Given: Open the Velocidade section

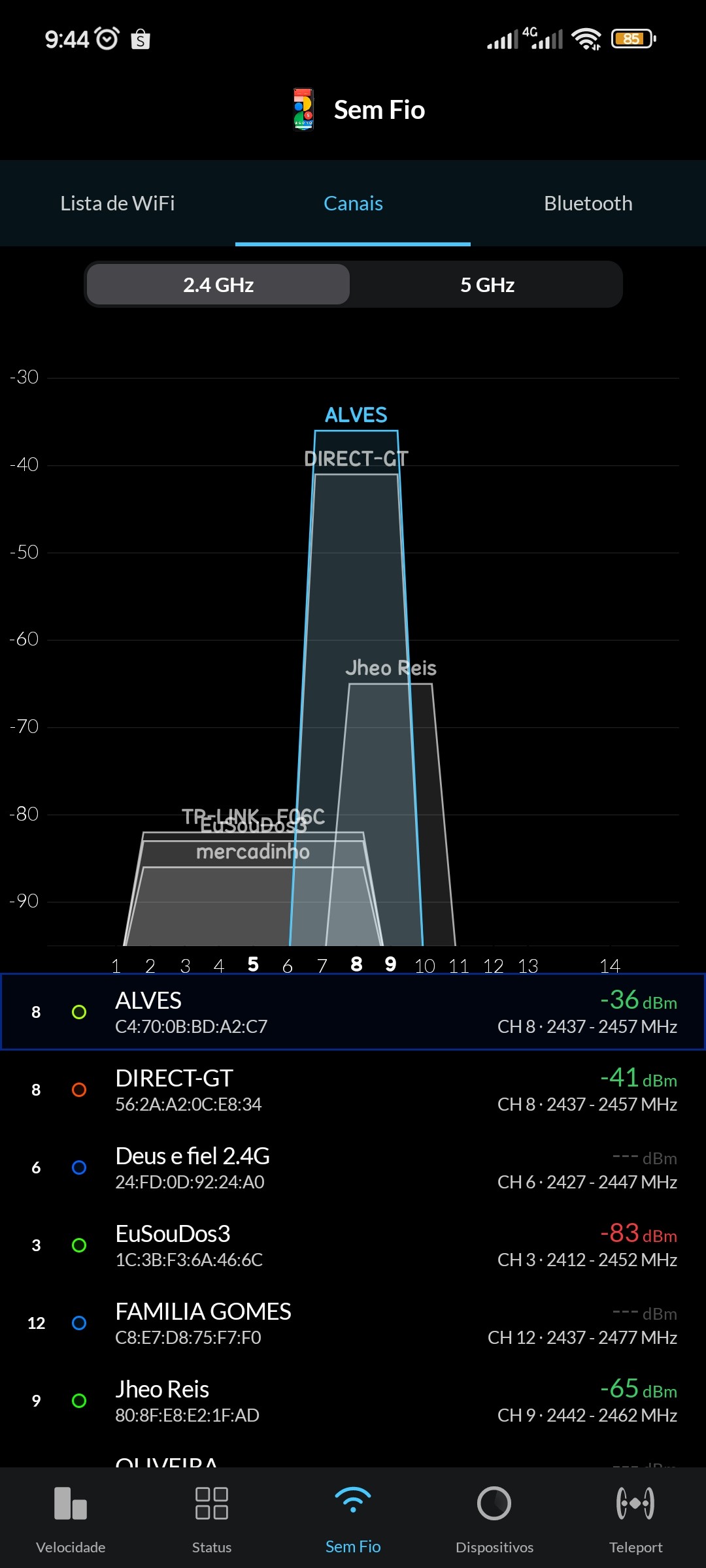Looking at the screenshot, I should point(71,1519).
